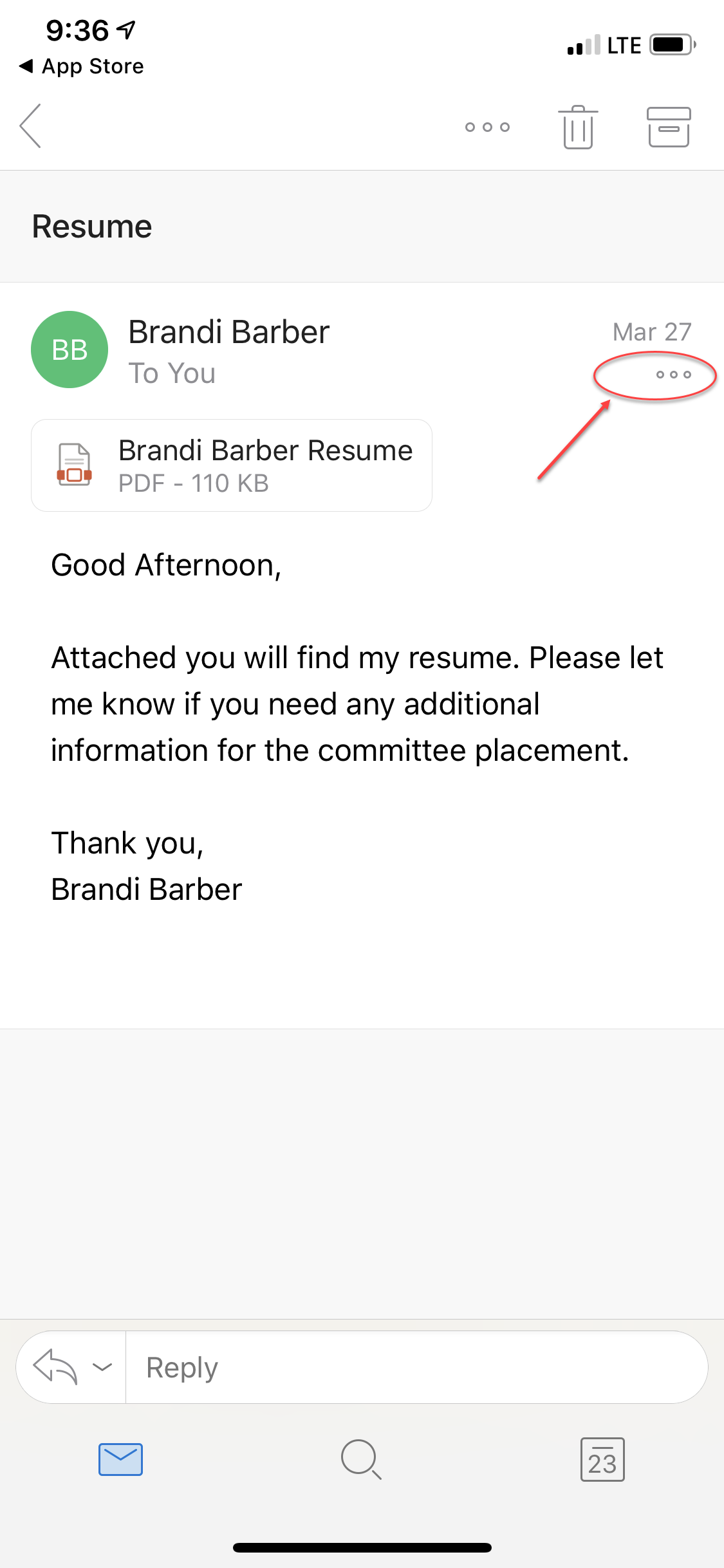Switch to the Calendar tab

click(602, 1459)
